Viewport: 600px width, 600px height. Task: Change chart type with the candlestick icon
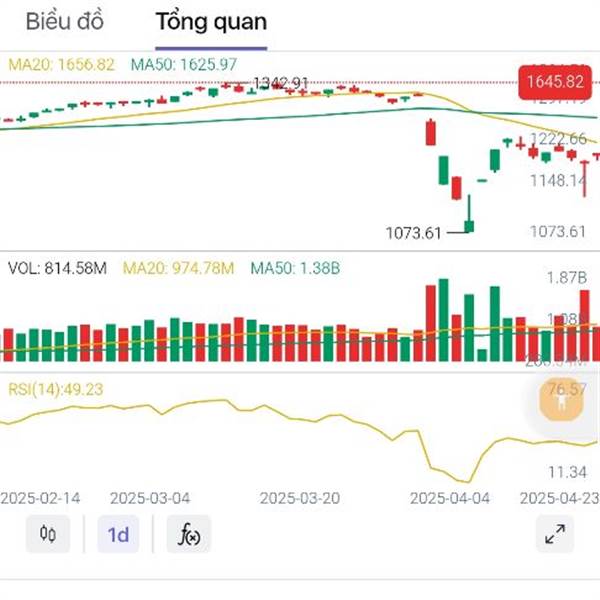(x=48, y=534)
